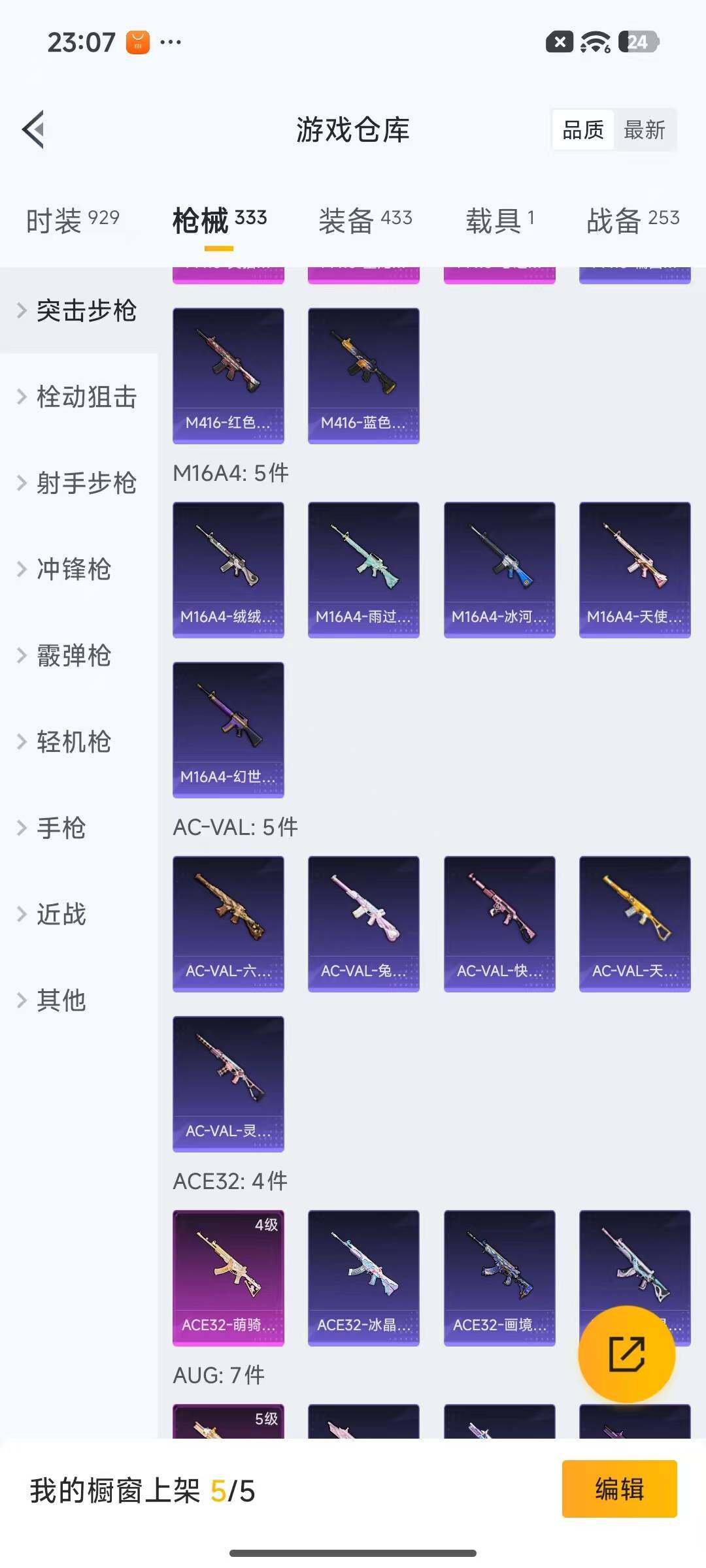This screenshot has width=706, height=1568.
Task: Enable 品质 sorting mode
Action: tap(582, 130)
